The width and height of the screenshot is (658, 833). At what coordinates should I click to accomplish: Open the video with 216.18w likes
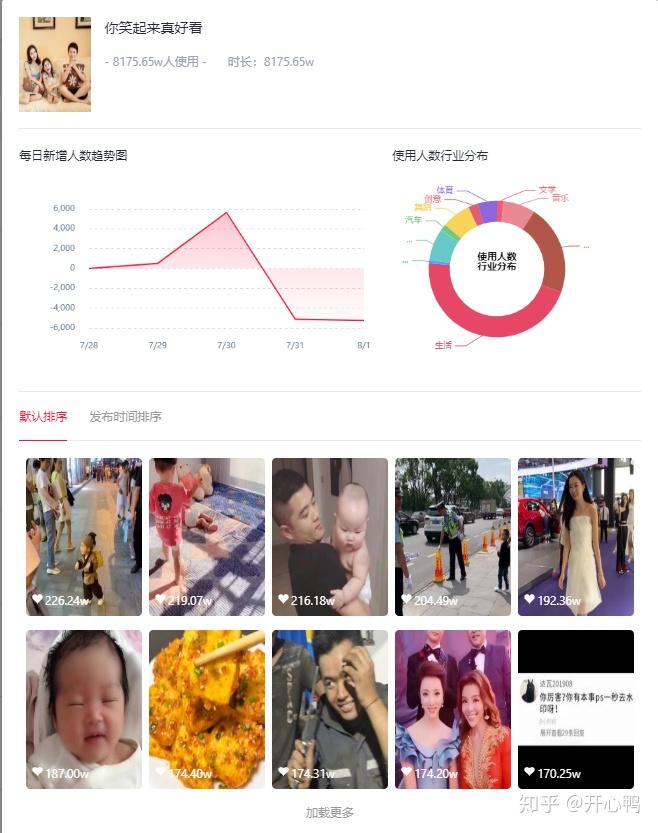[329, 536]
